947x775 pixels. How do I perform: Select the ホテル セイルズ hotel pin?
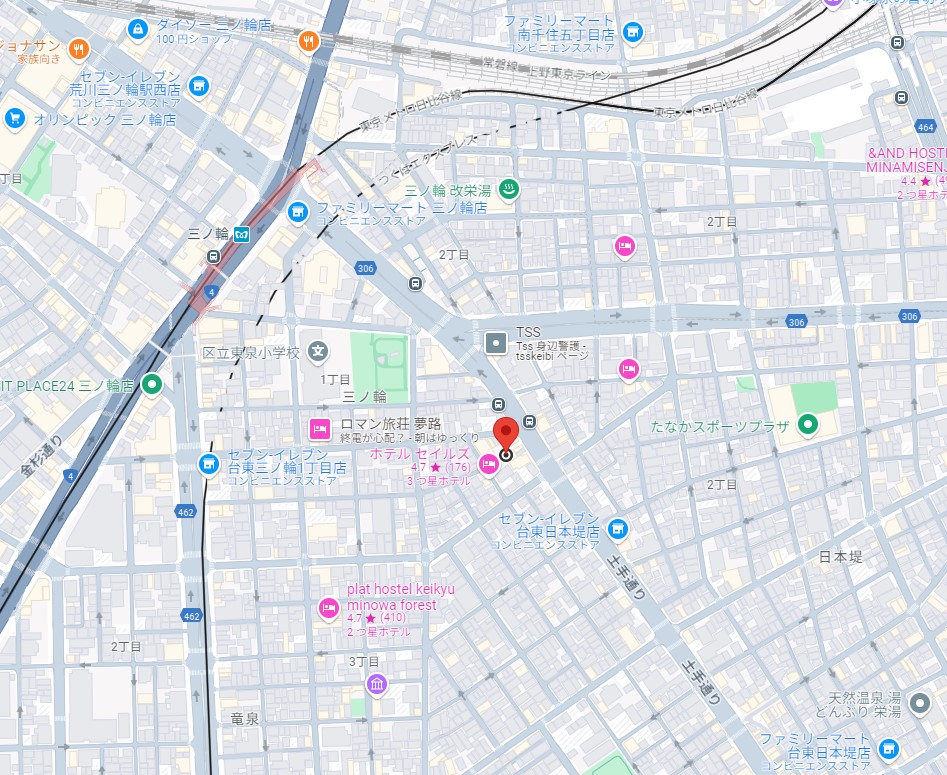[488, 464]
